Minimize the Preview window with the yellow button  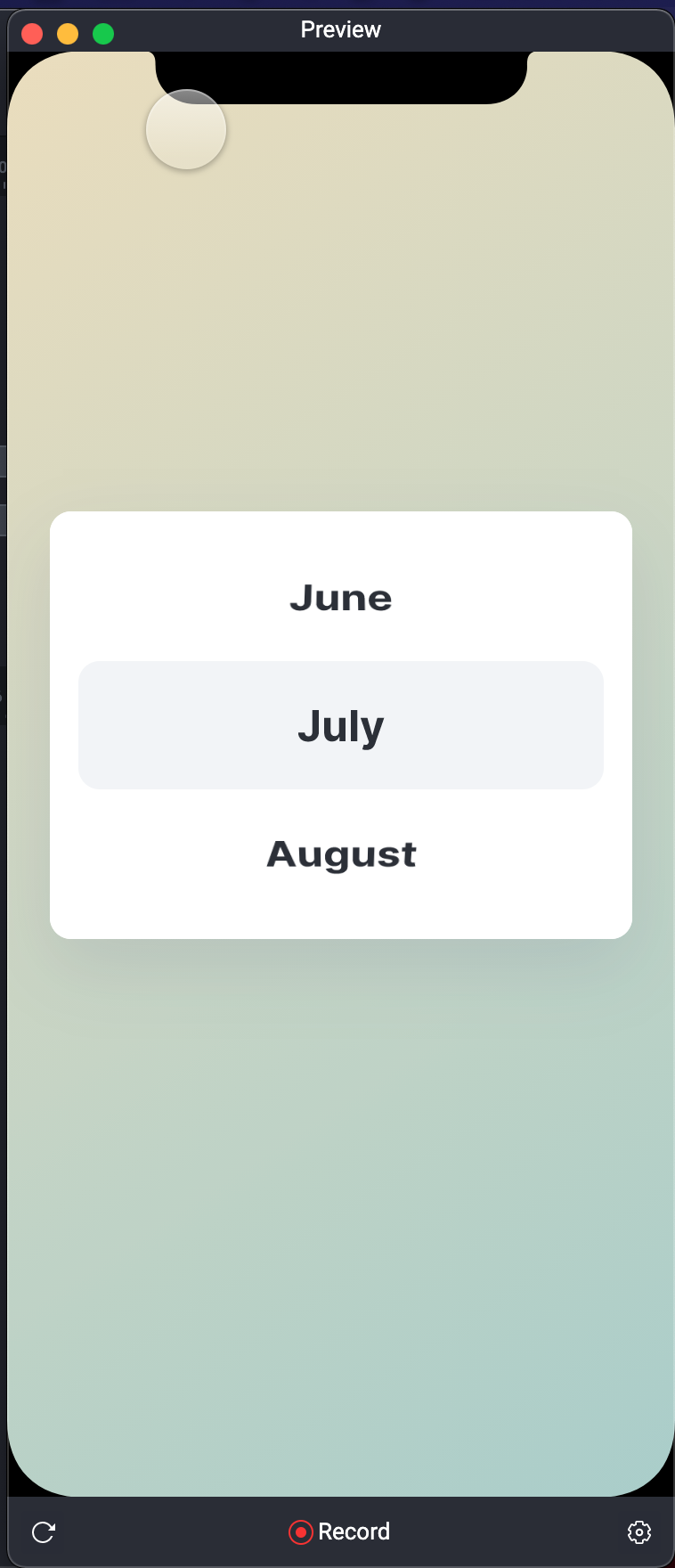[x=68, y=34]
